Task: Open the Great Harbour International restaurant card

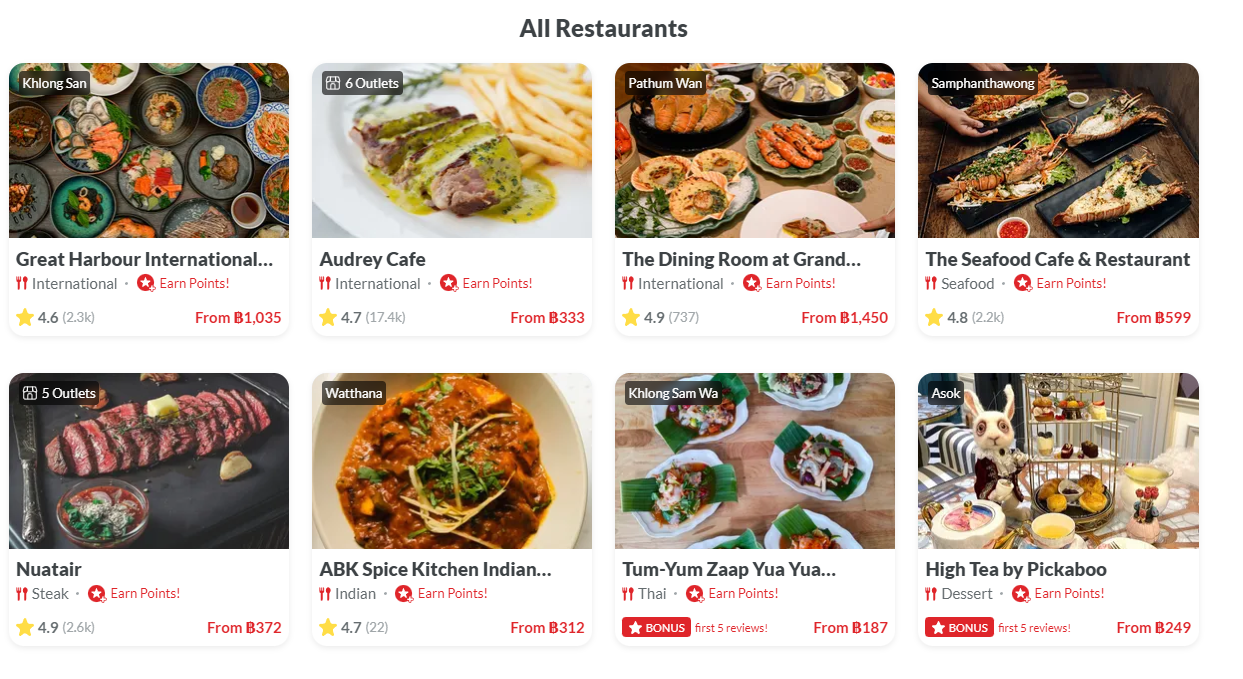Action: 148,198
